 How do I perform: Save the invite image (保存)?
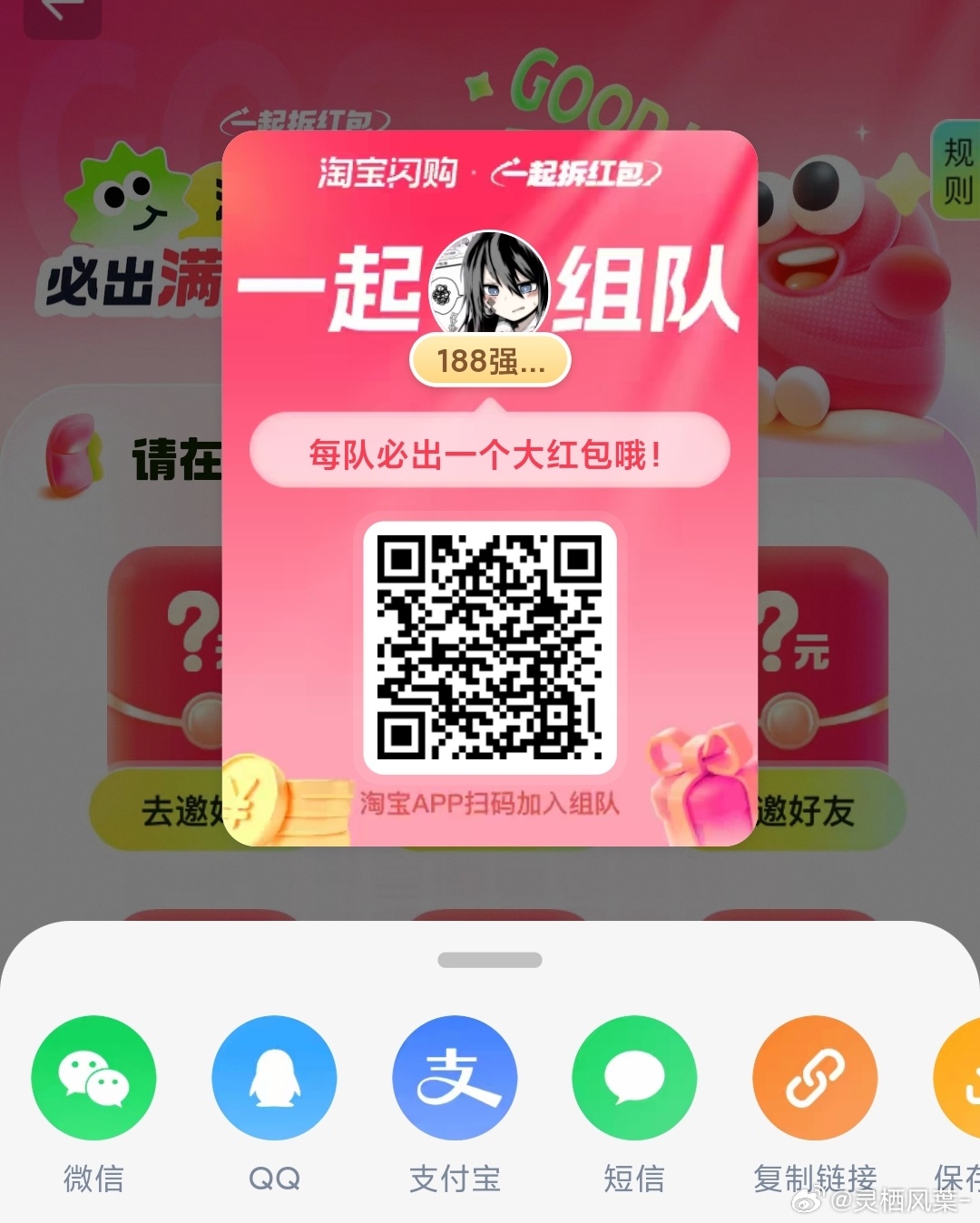962,1078
